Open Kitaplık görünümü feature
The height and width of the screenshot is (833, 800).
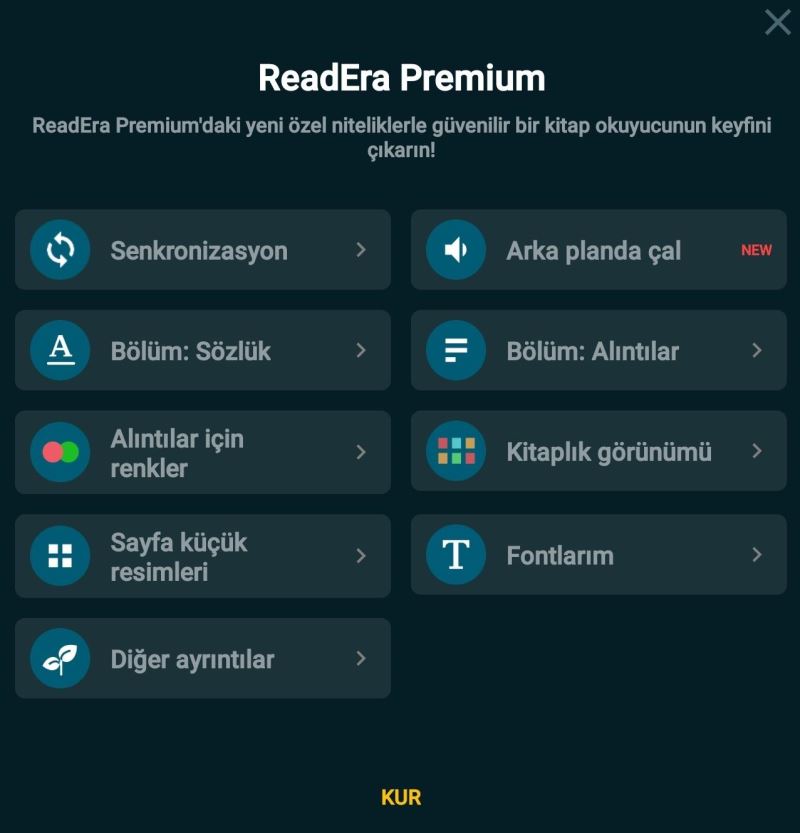[x=598, y=452]
